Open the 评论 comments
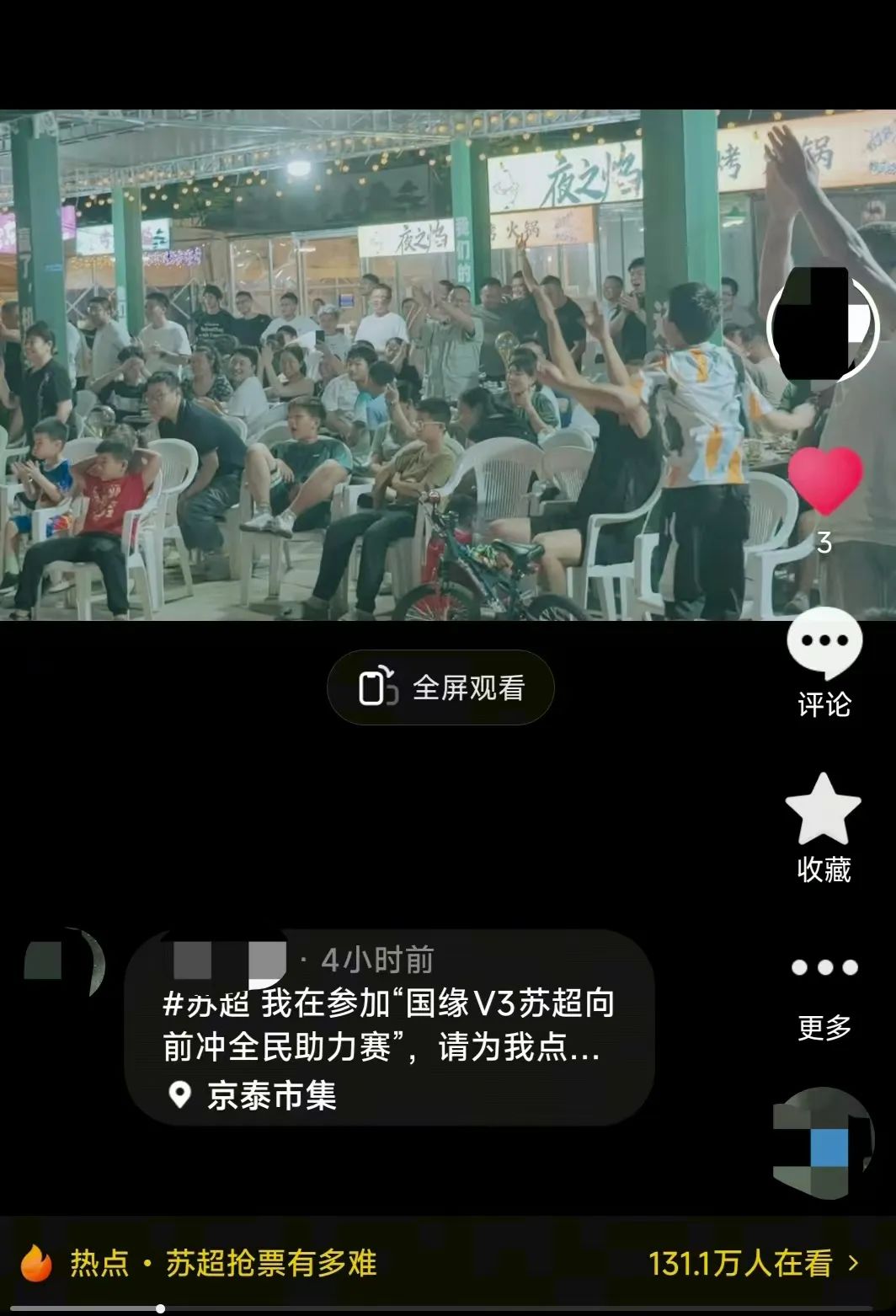 pos(824,643)
